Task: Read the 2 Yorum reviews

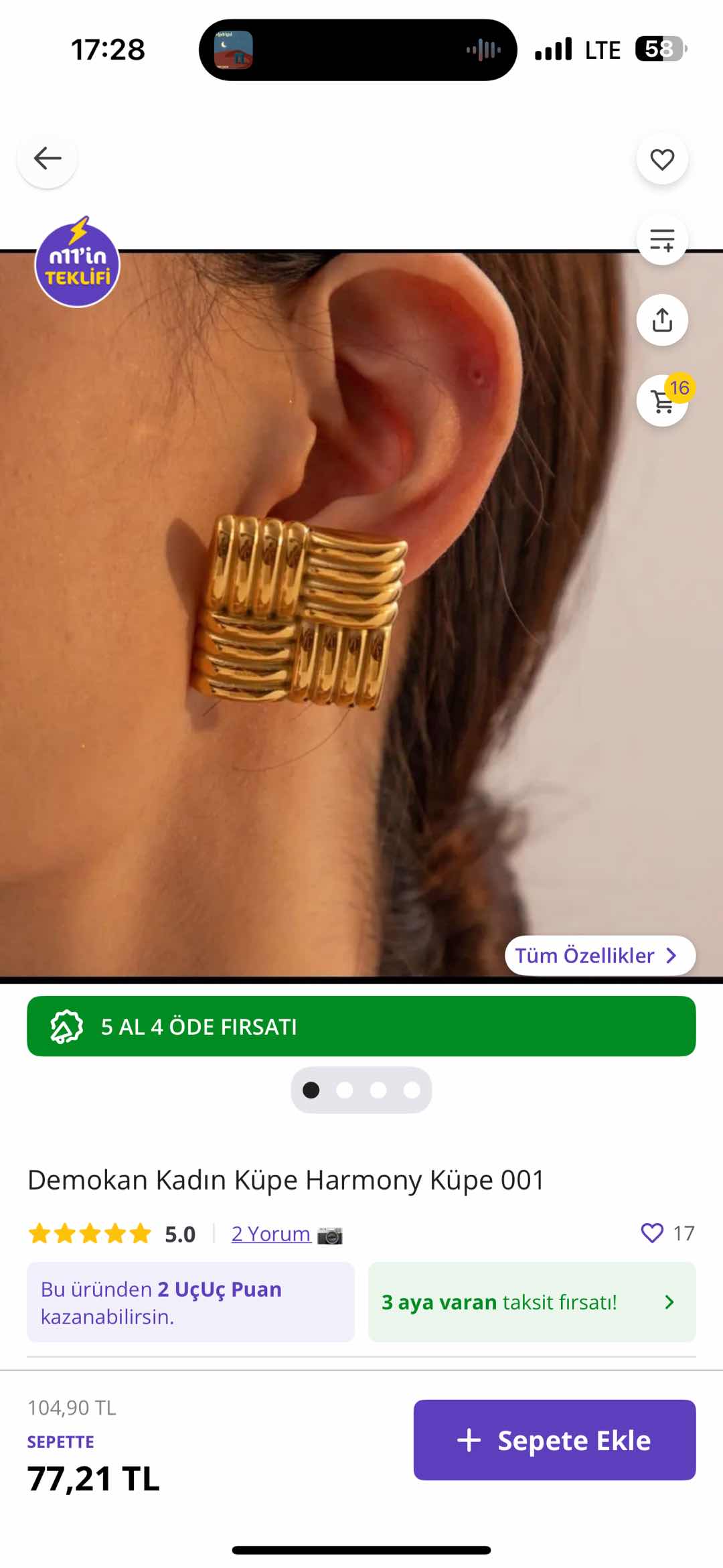Action: tap(271, 1234)
